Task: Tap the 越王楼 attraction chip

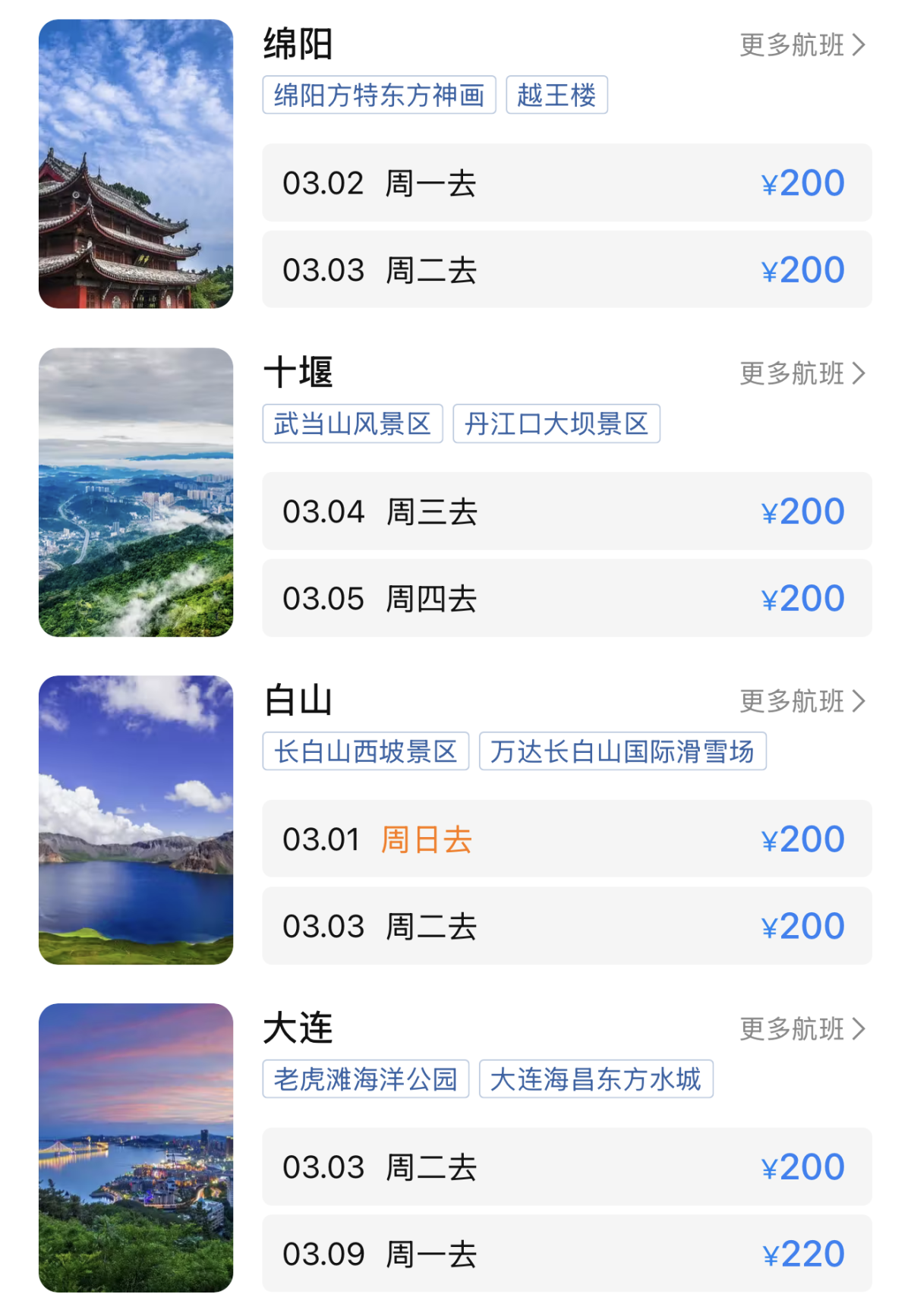Action: tap(556, 96)
